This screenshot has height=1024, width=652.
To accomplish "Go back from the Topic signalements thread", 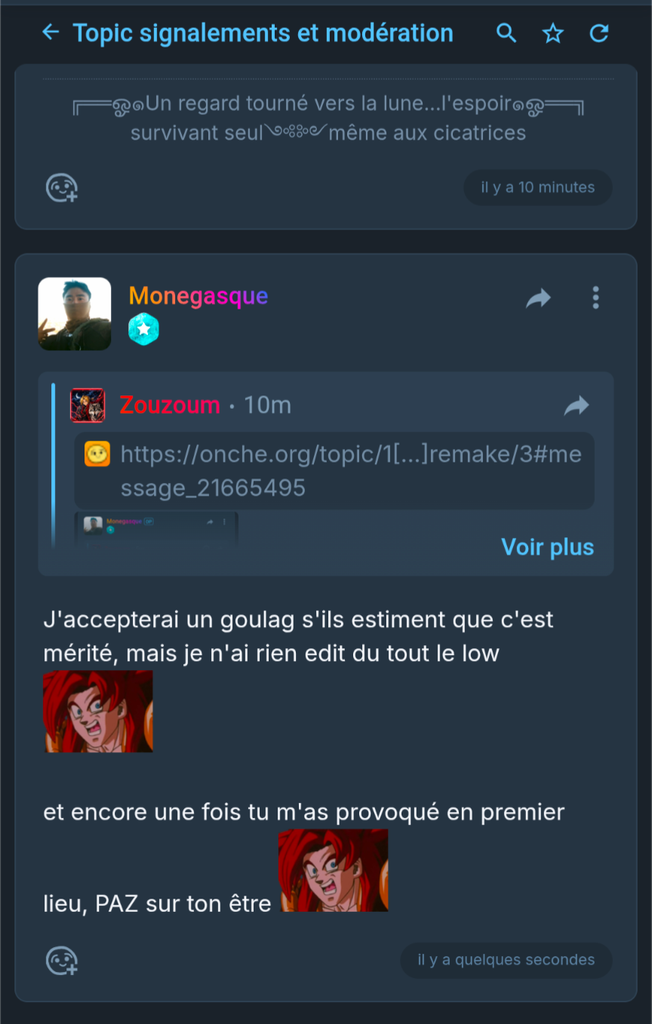I will point(50,33).
